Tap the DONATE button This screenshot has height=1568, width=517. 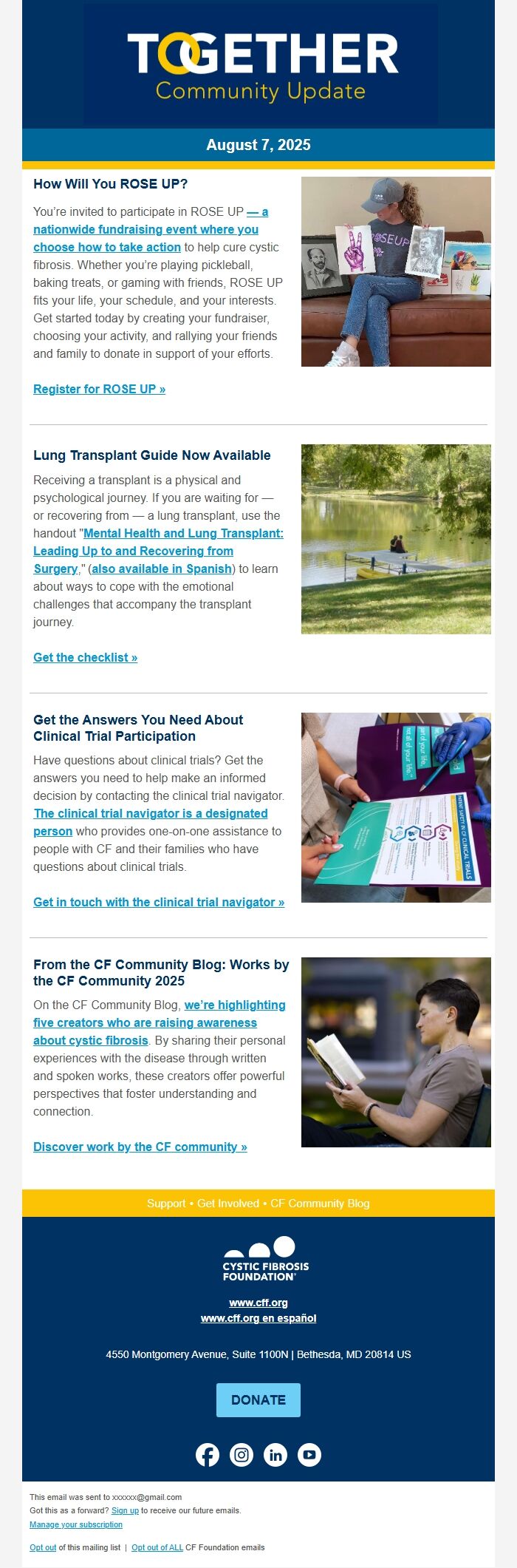[x=258, y=1400]
